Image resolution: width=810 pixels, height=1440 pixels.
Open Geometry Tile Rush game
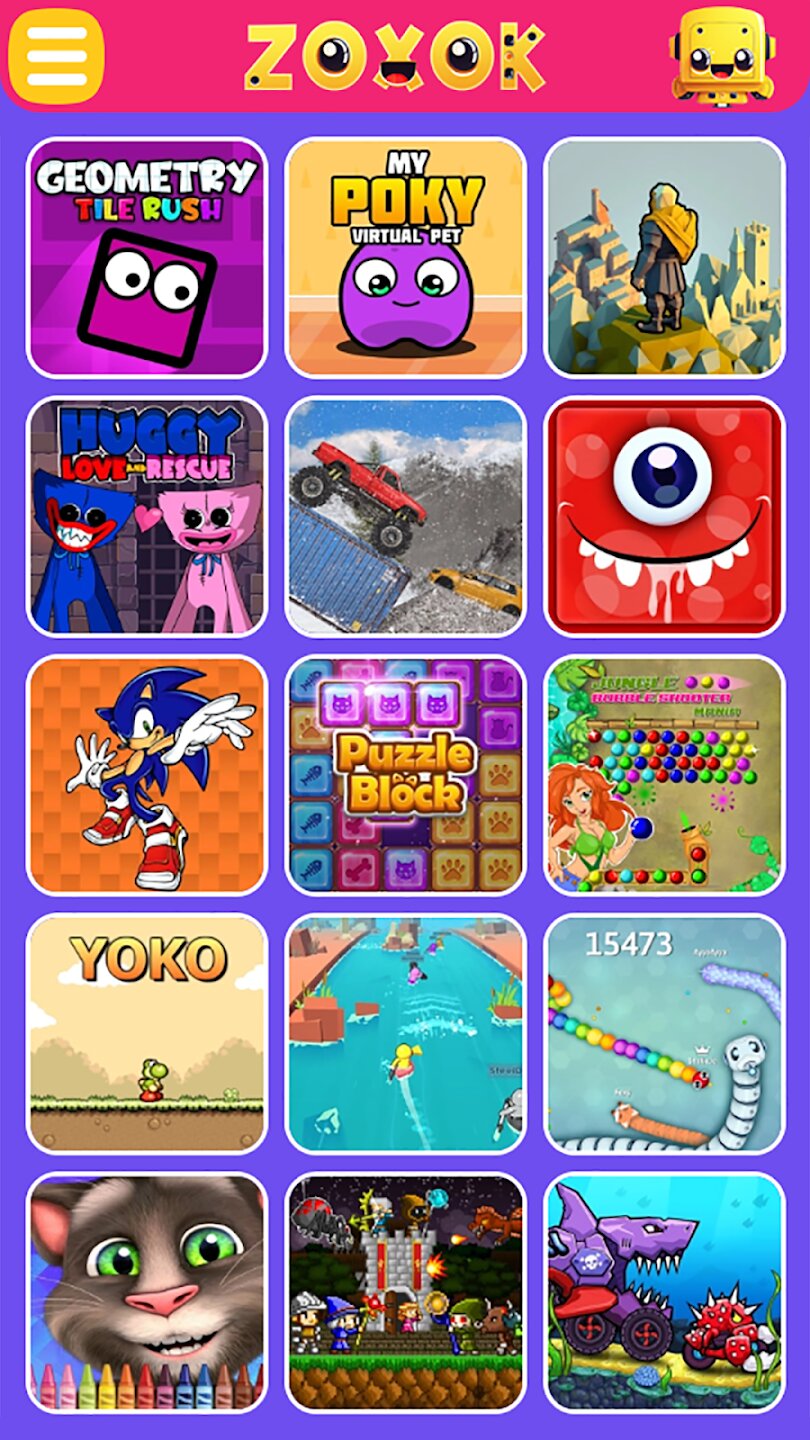point(147,257)
